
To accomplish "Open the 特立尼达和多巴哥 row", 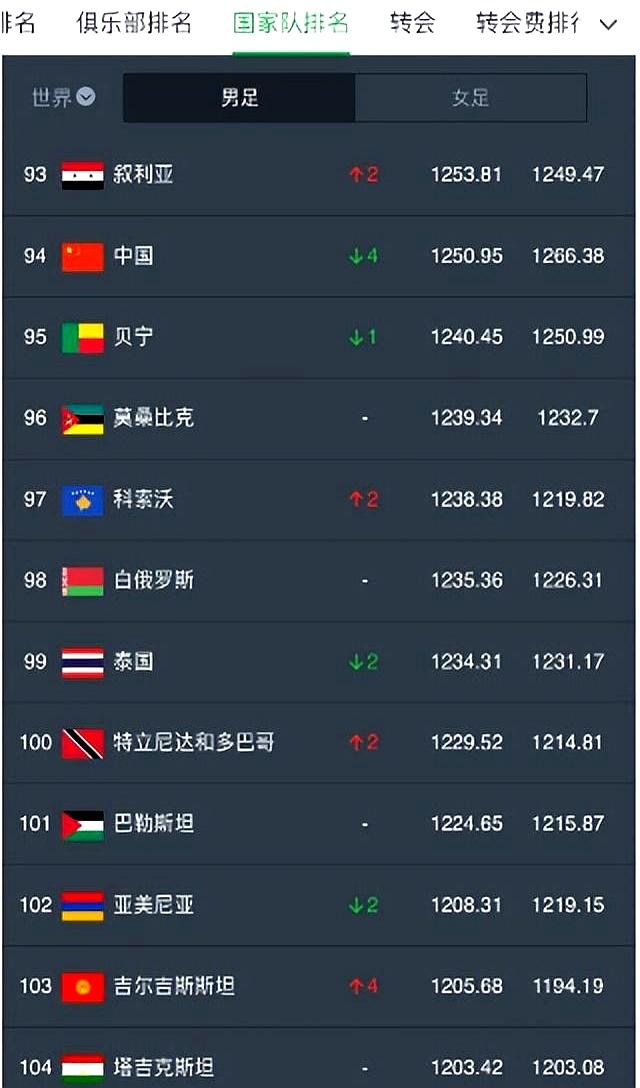I will 319,743.
